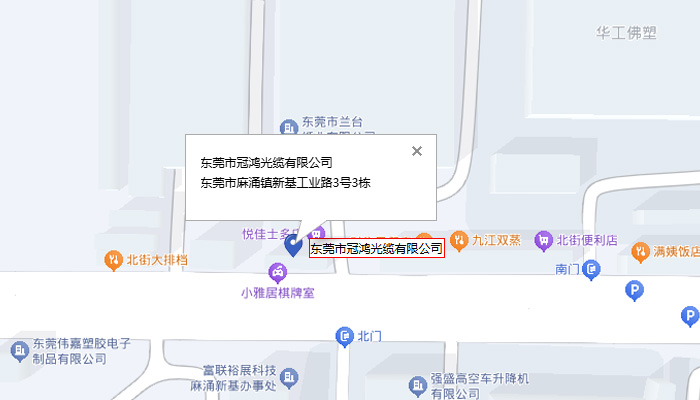The image size is (700, 400).
Task: Tap the 强盛高空车升降机有限公司 marker
Action: tap(418, 385)
